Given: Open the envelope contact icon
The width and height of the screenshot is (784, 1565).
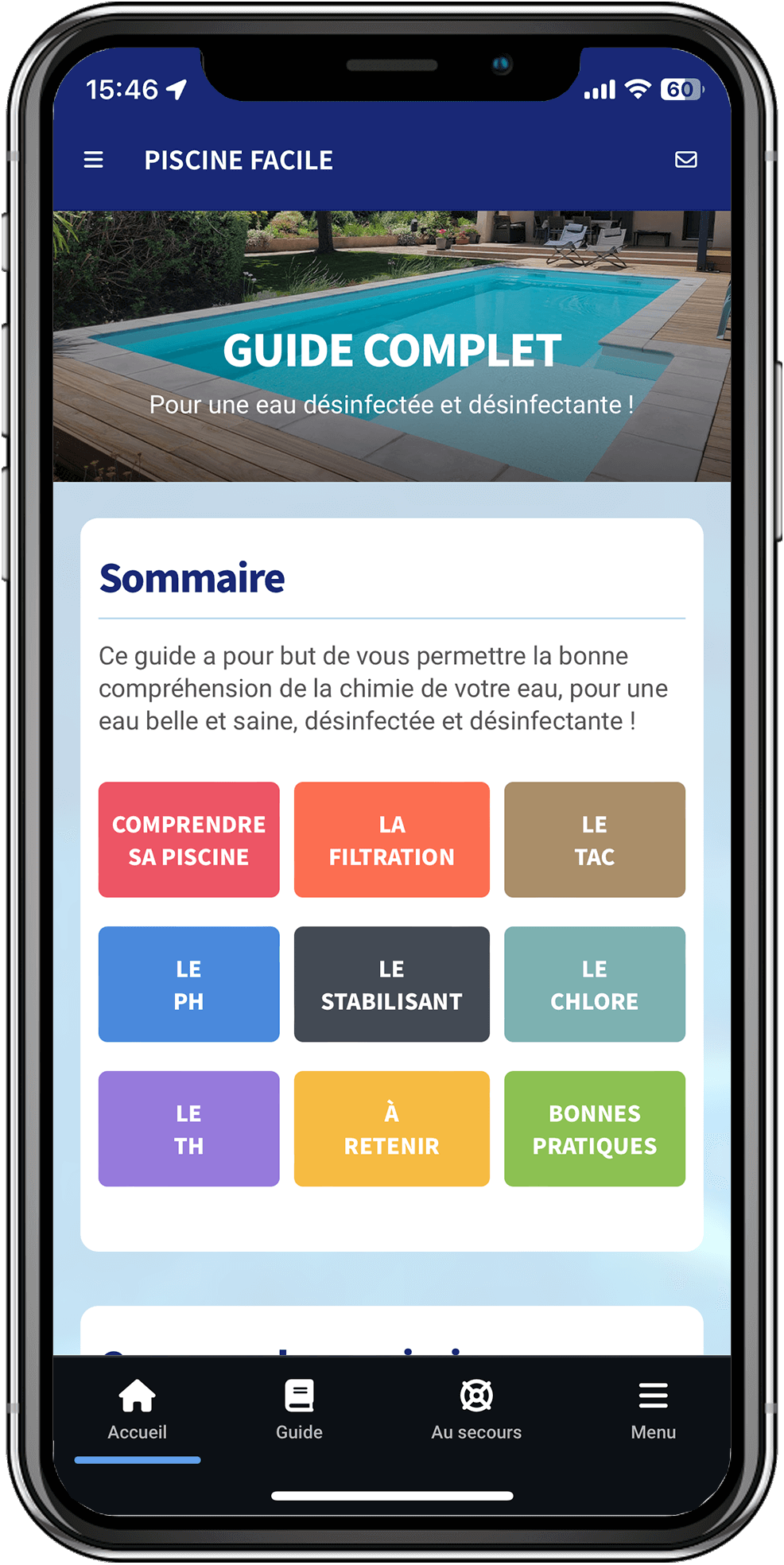Looking at the screenshot, I should 685,160.
